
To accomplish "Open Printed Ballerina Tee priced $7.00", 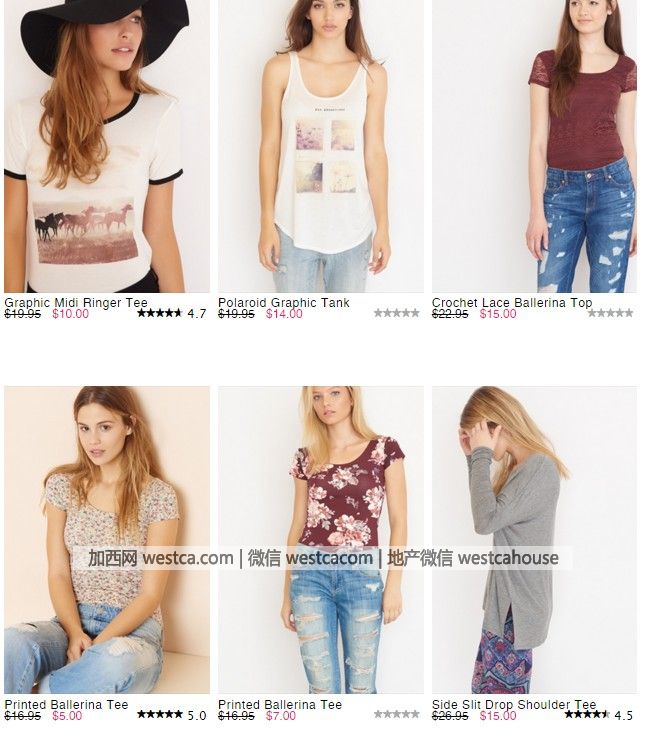I will pos(280,704).
